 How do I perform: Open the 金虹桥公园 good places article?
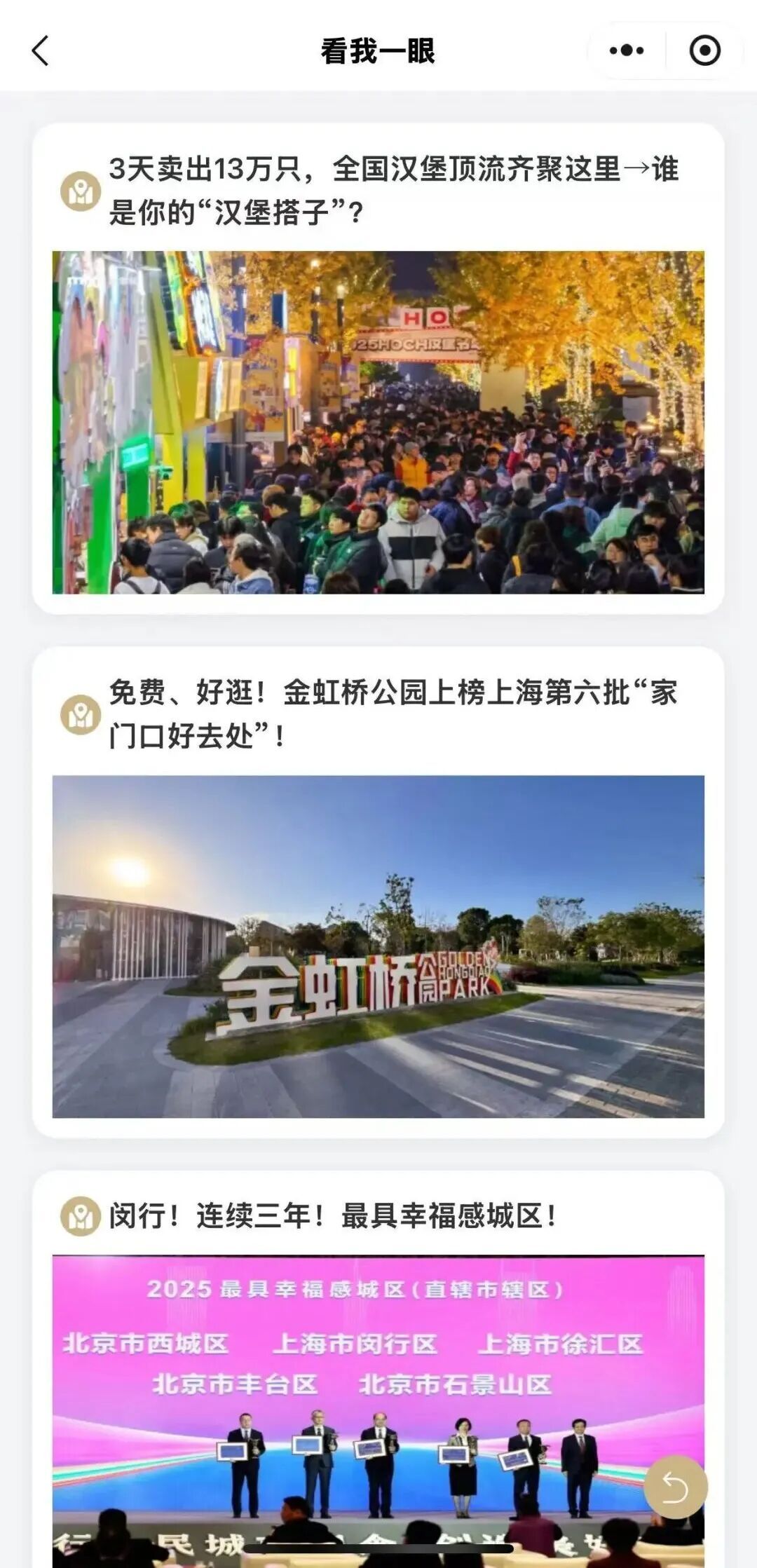[393, 714]
